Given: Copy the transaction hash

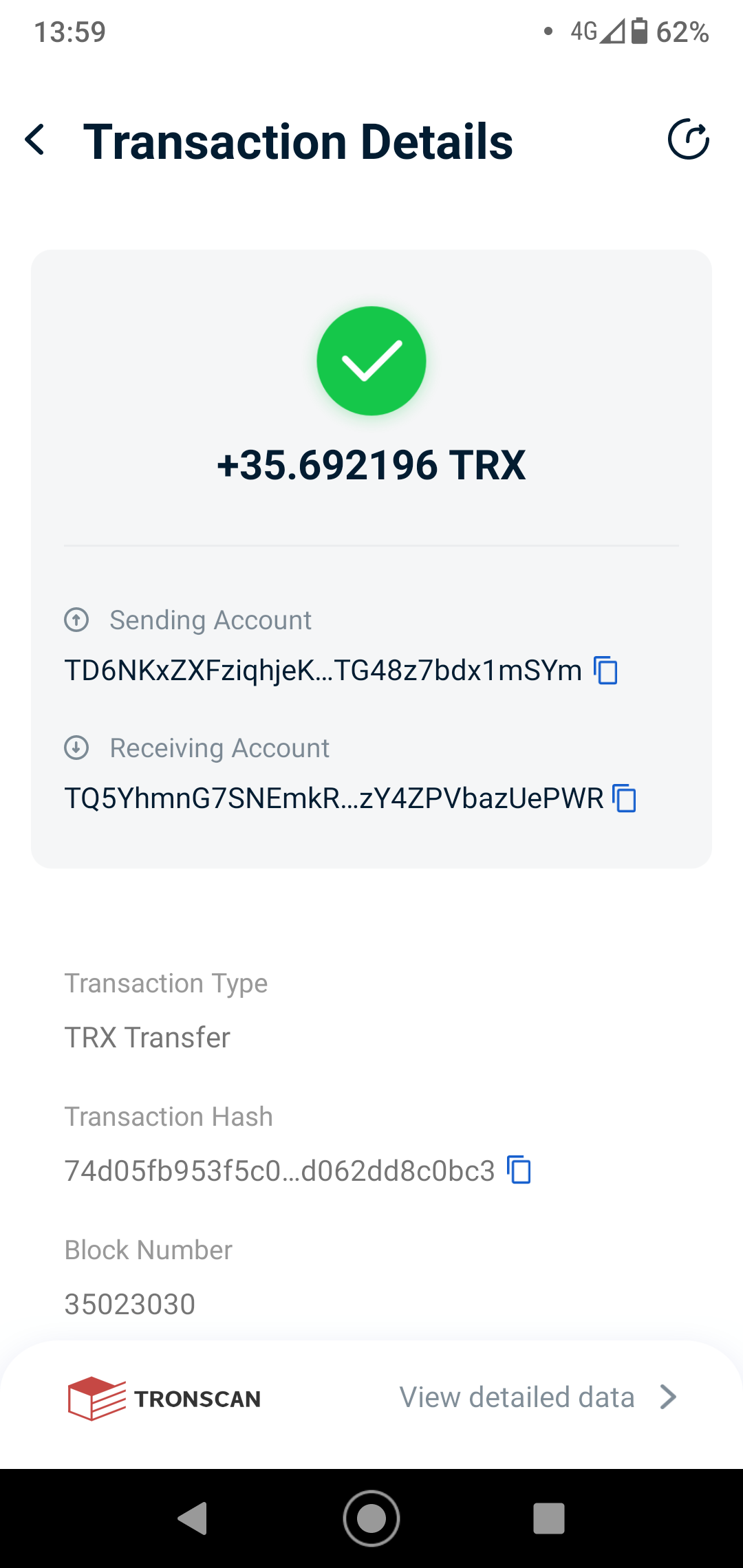Looking at the screenshot, I should point(519,1170).
